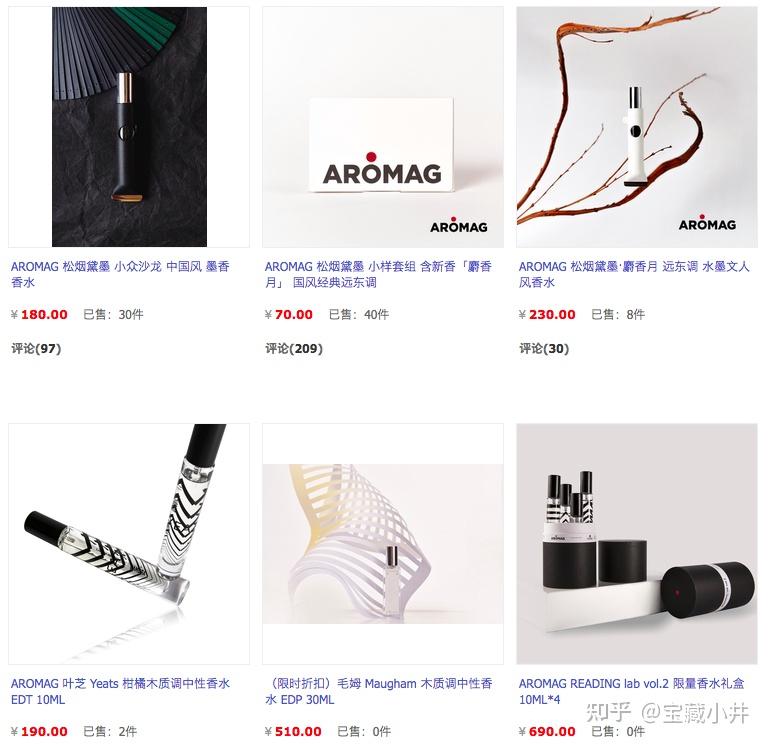View the 30 reviews of 麝香月 perfume
This screenshot has width=768, height=744.
tap(544, 349)
